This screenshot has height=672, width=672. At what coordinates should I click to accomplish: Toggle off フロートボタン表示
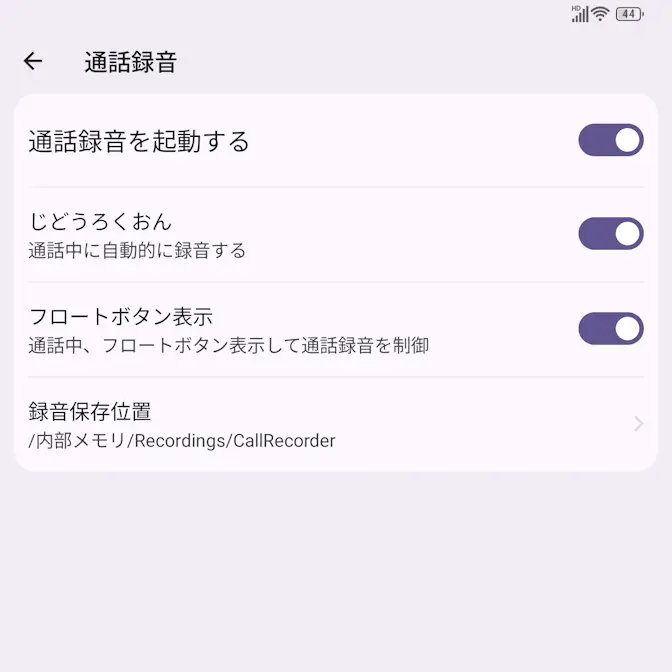(610, 329)
